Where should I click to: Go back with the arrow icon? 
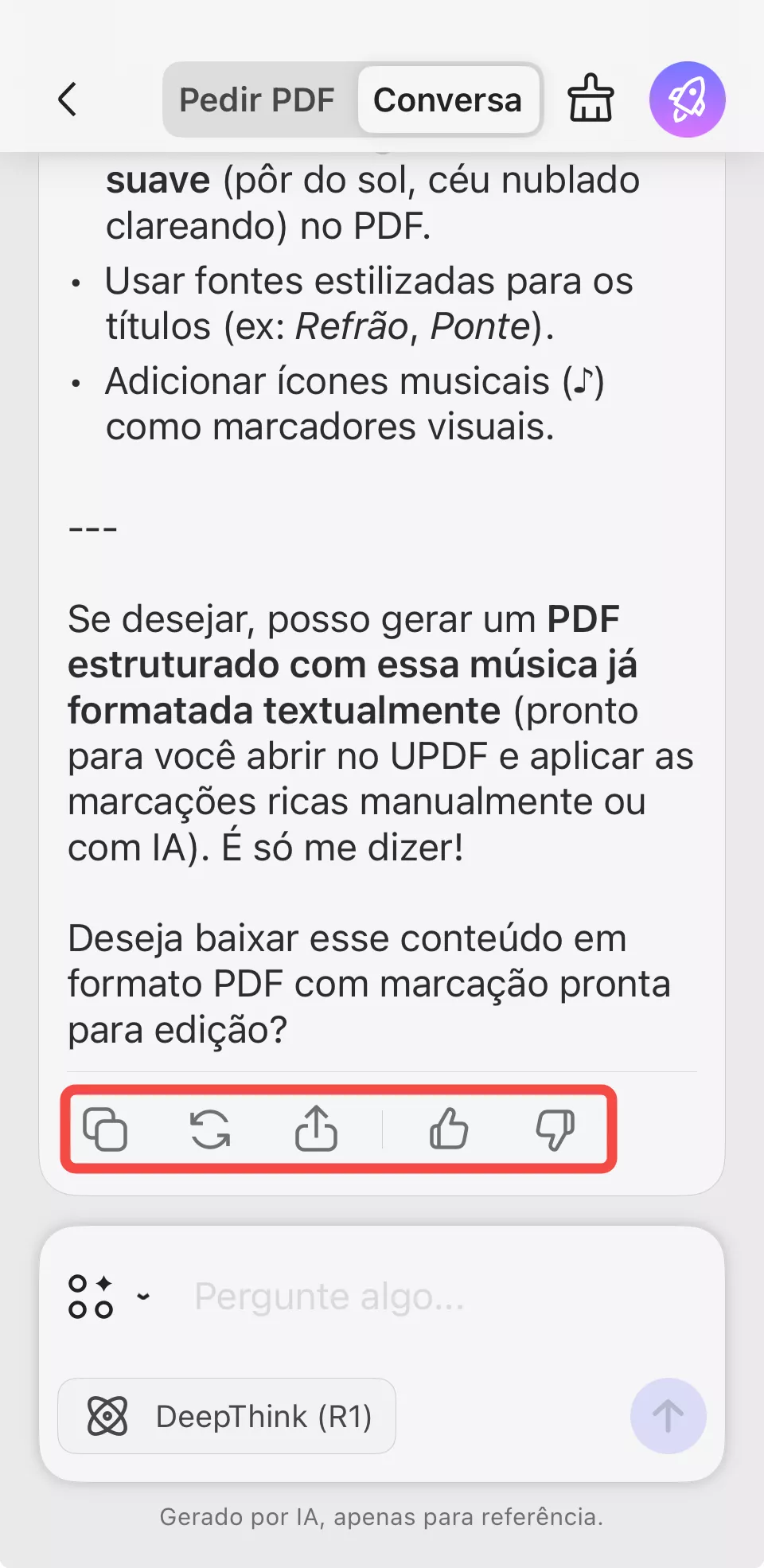pos(68,99)
